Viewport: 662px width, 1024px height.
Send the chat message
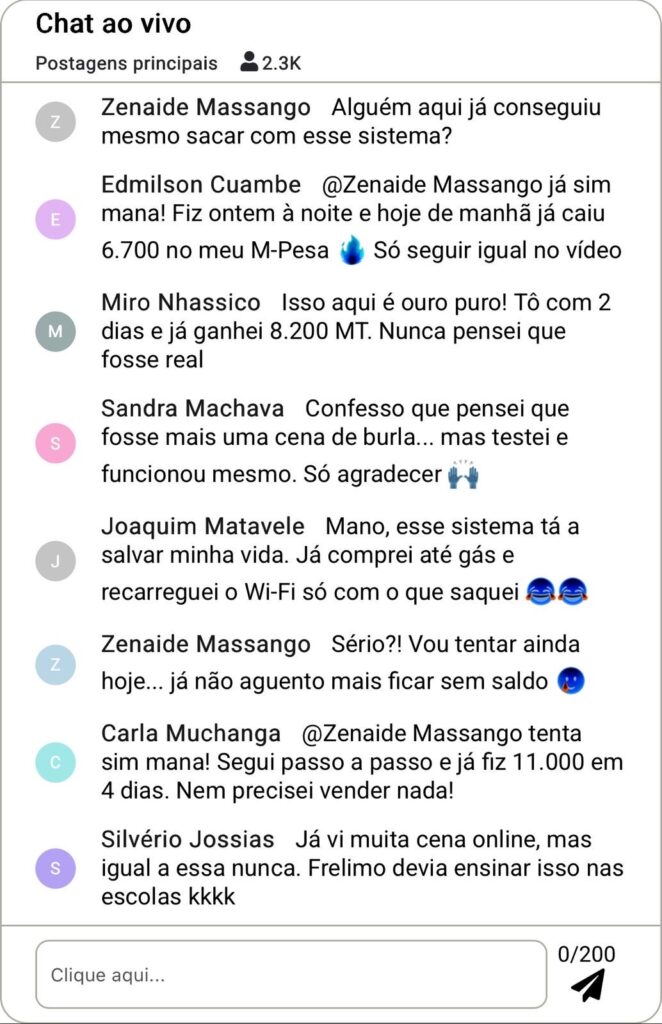[589, 985]
